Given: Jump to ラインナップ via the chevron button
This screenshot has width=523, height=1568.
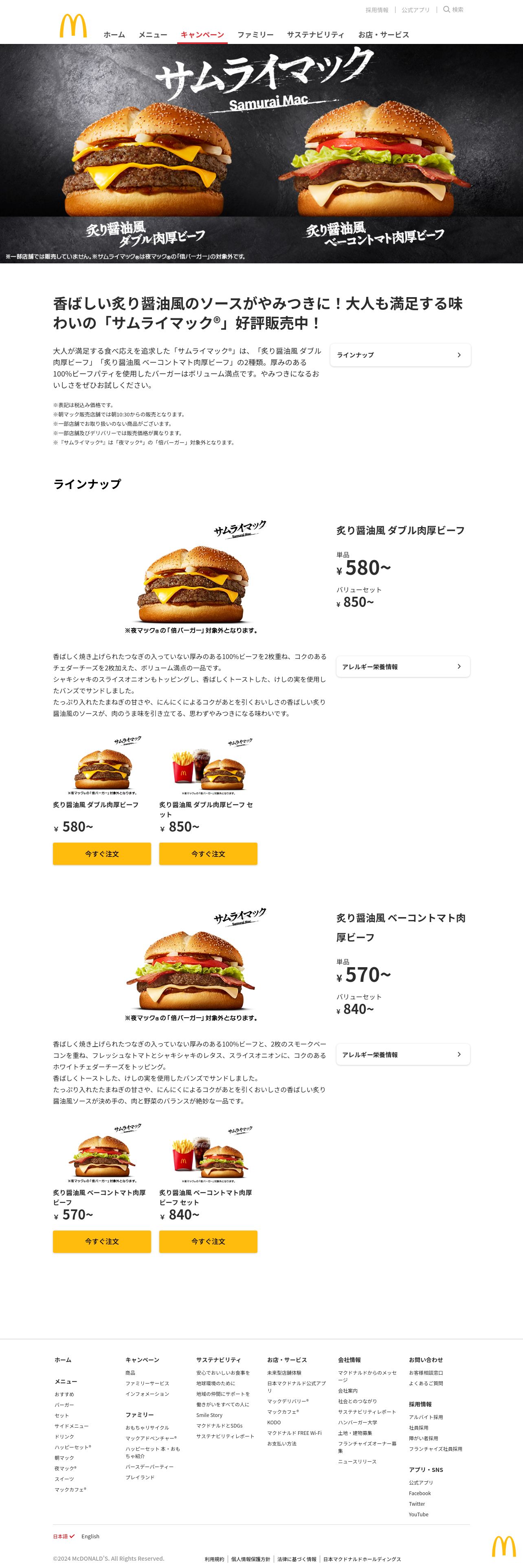Looking at the screenshot, I should (x=401, y=355).
